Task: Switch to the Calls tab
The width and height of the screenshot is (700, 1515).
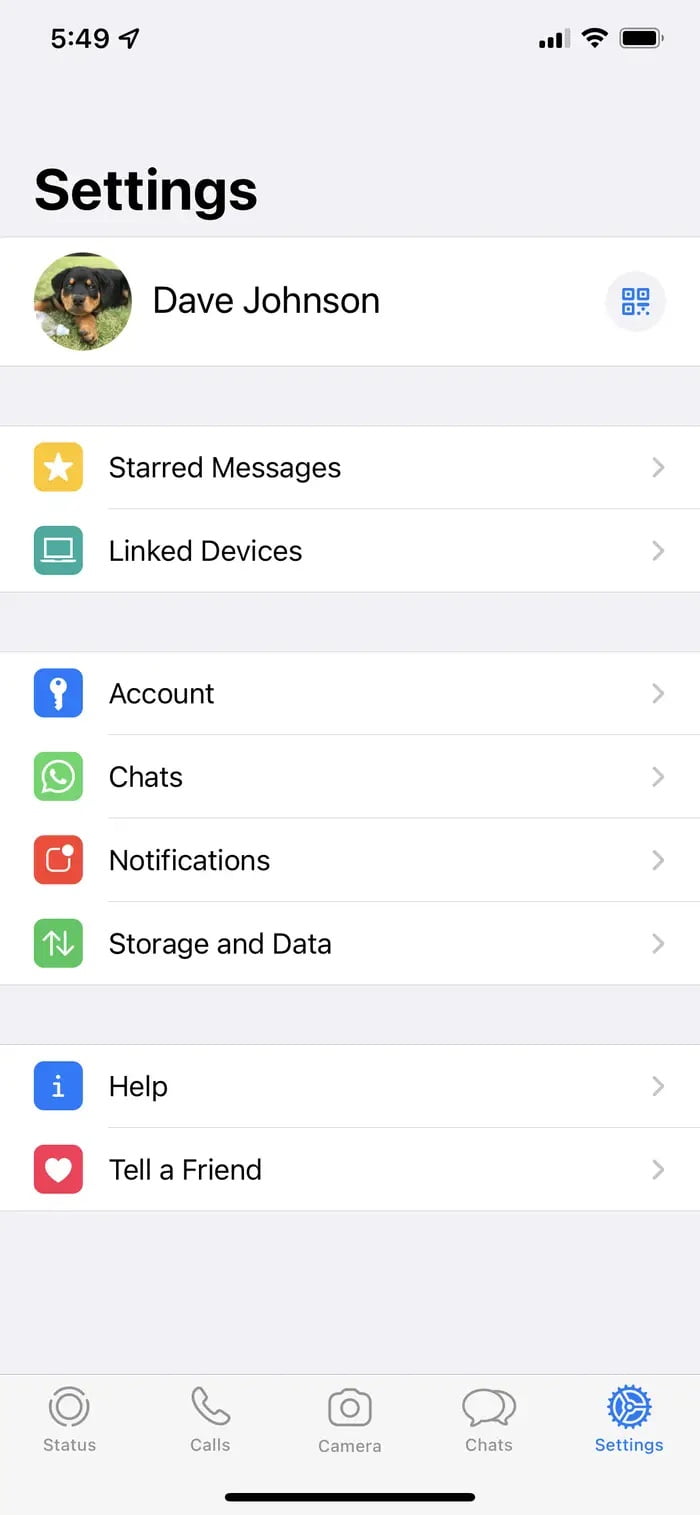Action: (x=210, y=1420)
